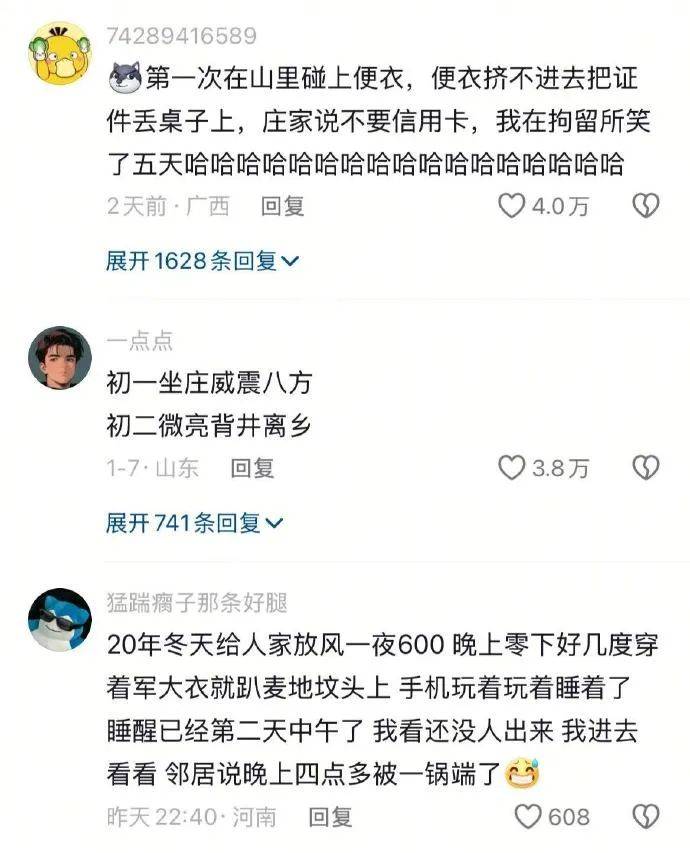Dislike the comment by 猛踹瘸子那条好腿
This screenshot has height=853, width=690.
647,816
